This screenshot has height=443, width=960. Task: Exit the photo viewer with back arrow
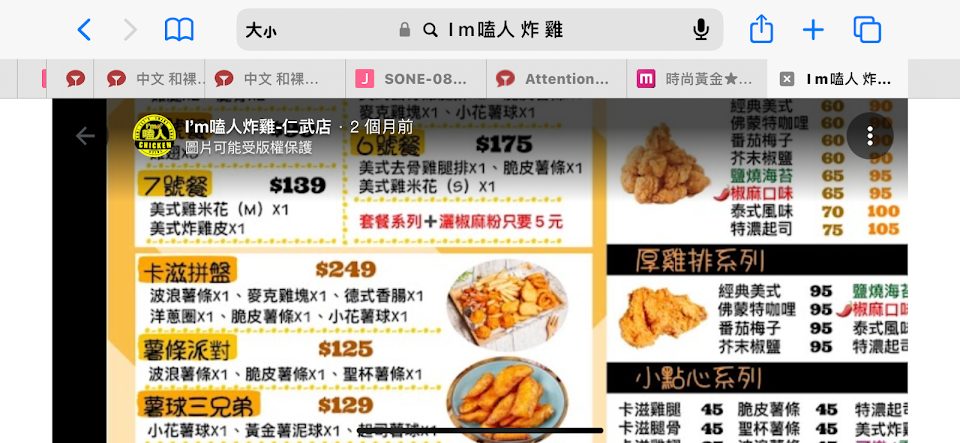click(x=86, y=136)
